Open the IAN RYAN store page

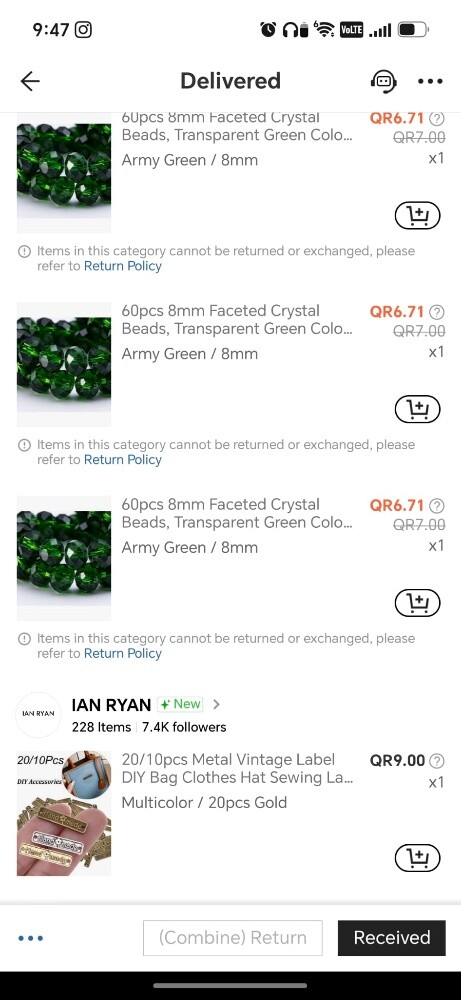point(112,705)
